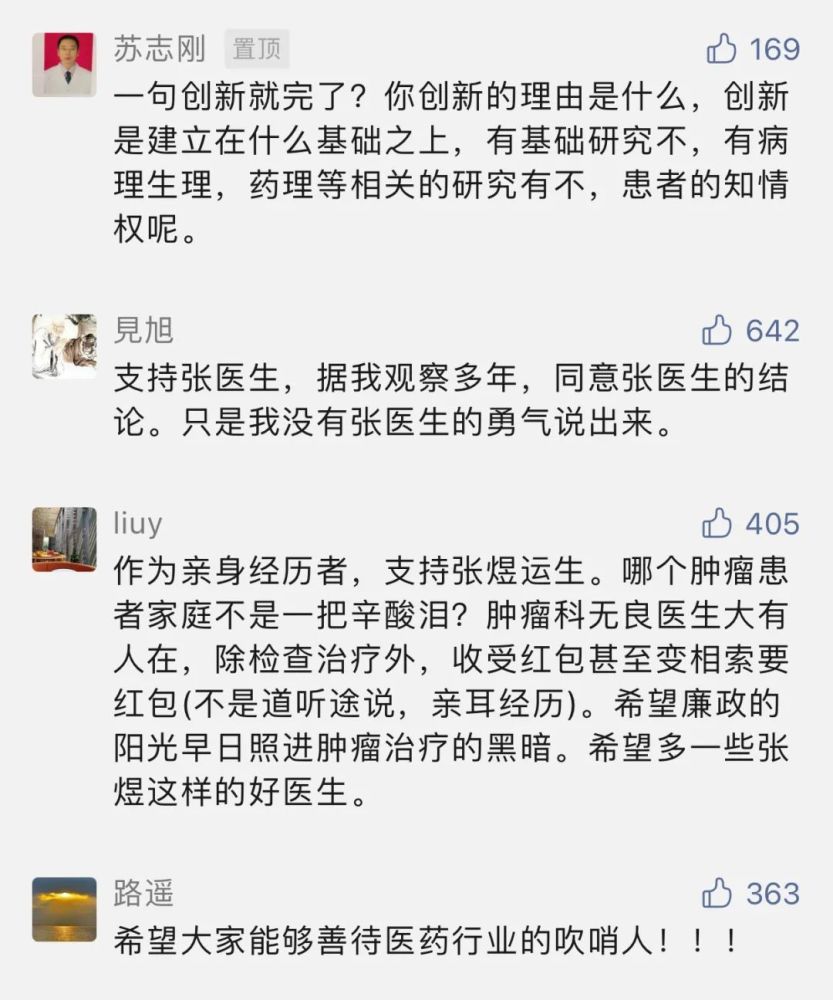
Task: Open 苏志刚's profile avatar
Action: point(64,65)
